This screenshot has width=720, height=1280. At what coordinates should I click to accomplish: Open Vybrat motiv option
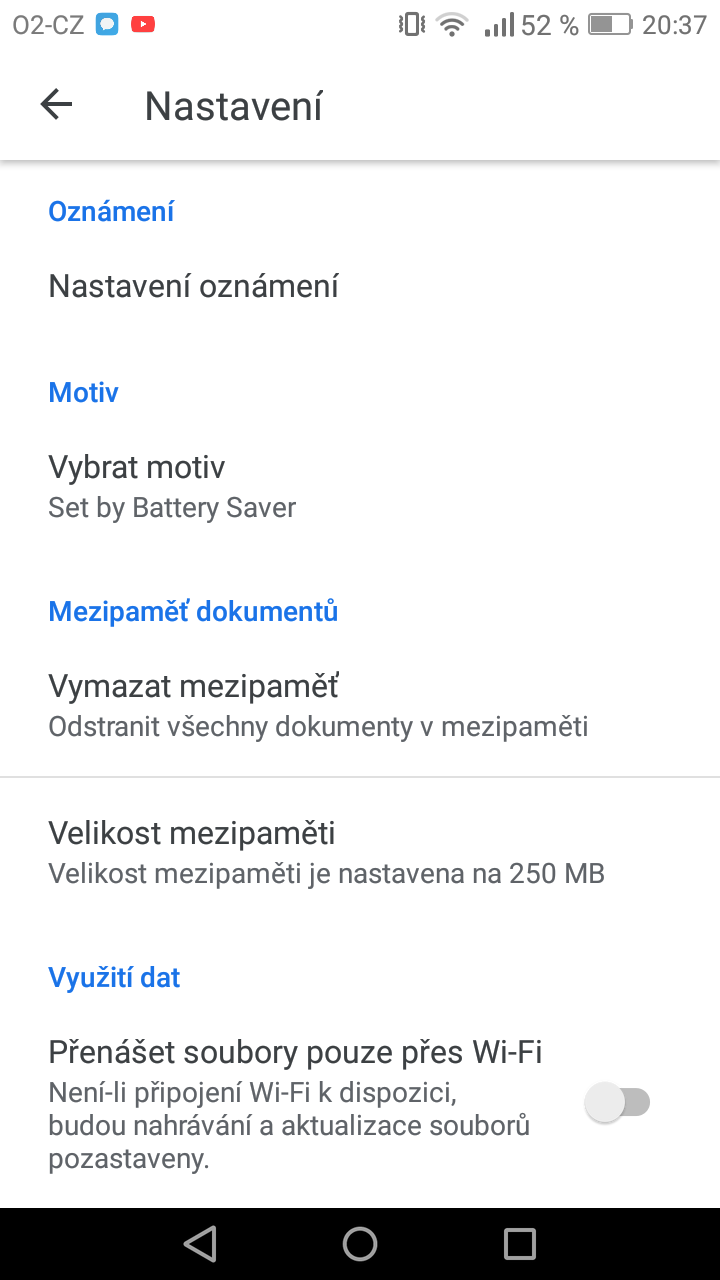coord(172,486)
